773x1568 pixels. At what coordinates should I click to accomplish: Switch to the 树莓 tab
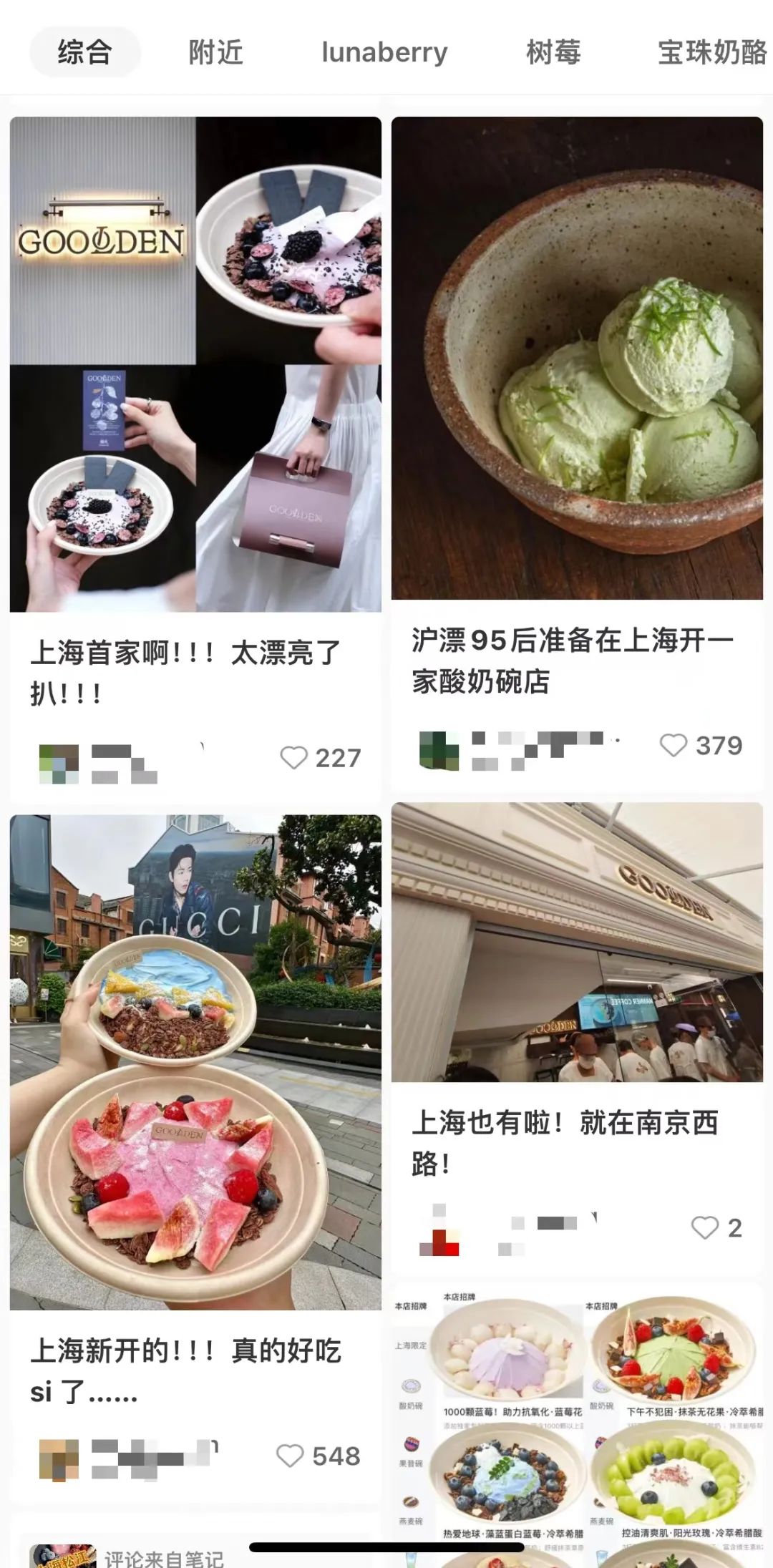(553, 52)
